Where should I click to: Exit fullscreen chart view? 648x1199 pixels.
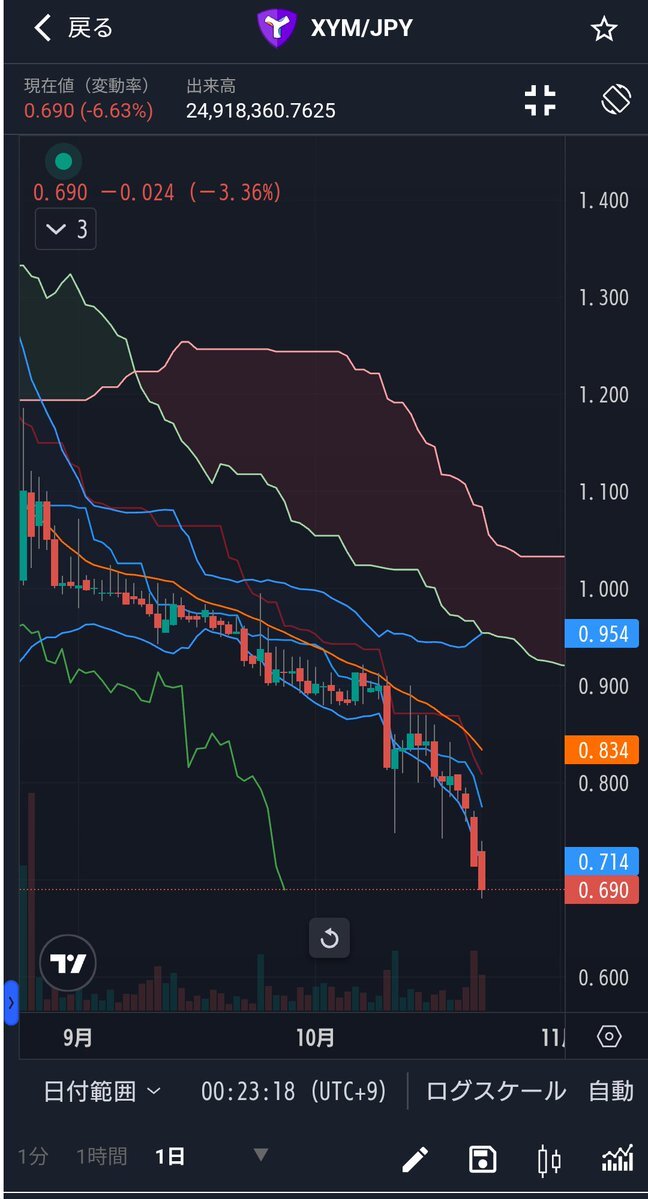point(540,100)
